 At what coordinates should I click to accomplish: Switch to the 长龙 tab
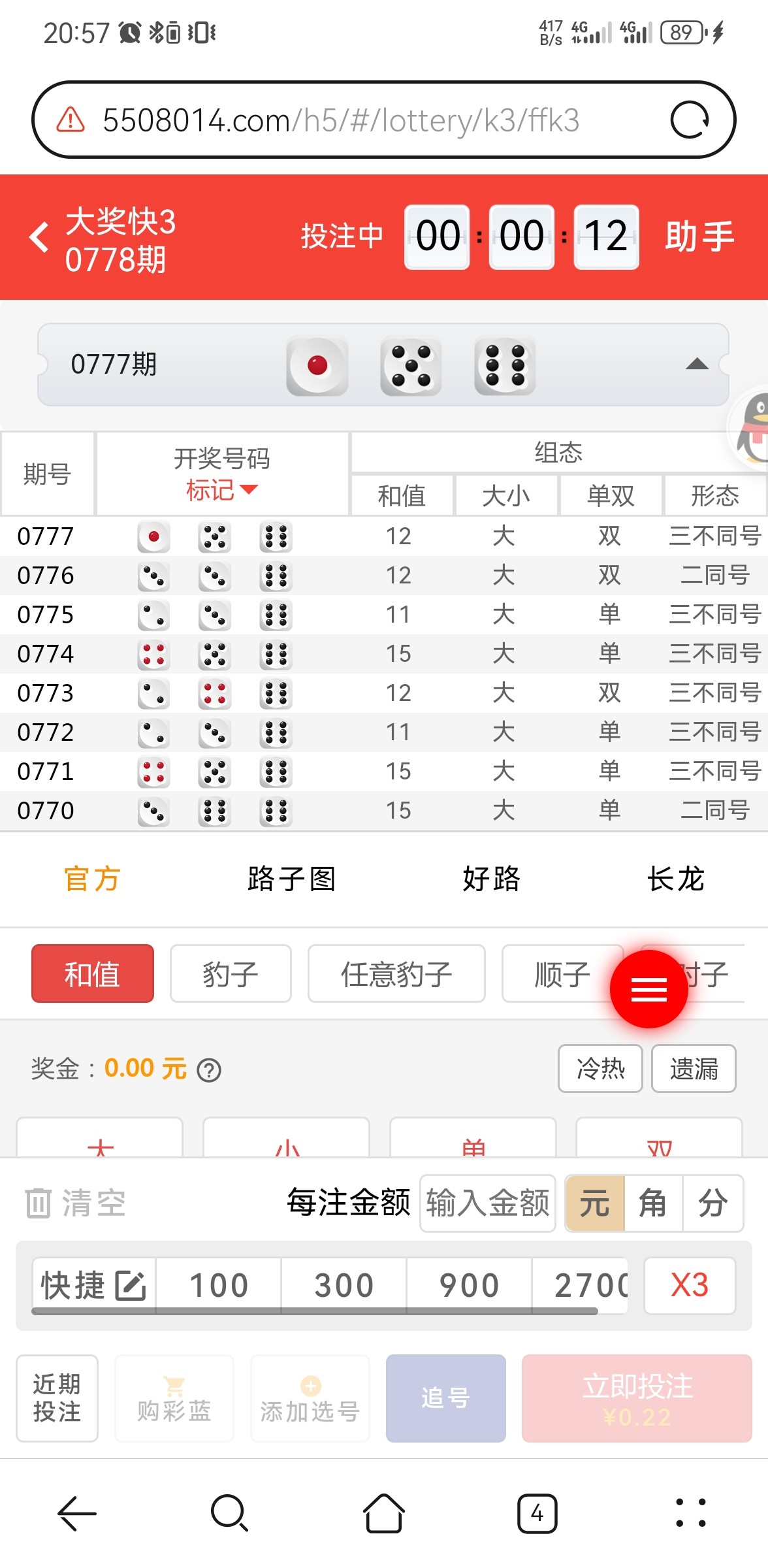pos(675,879)
